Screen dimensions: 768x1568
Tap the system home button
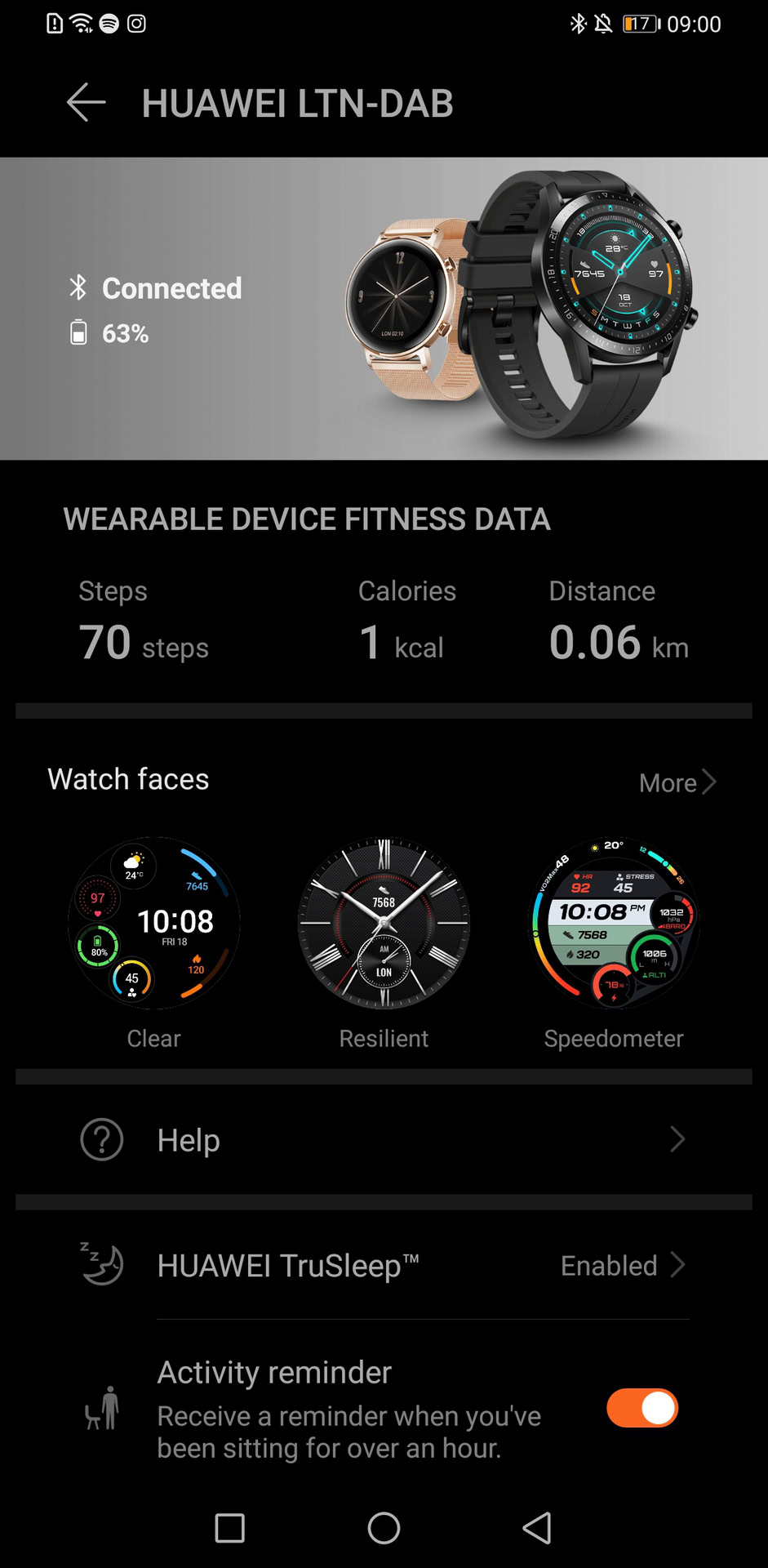(x=384, y=1528)
